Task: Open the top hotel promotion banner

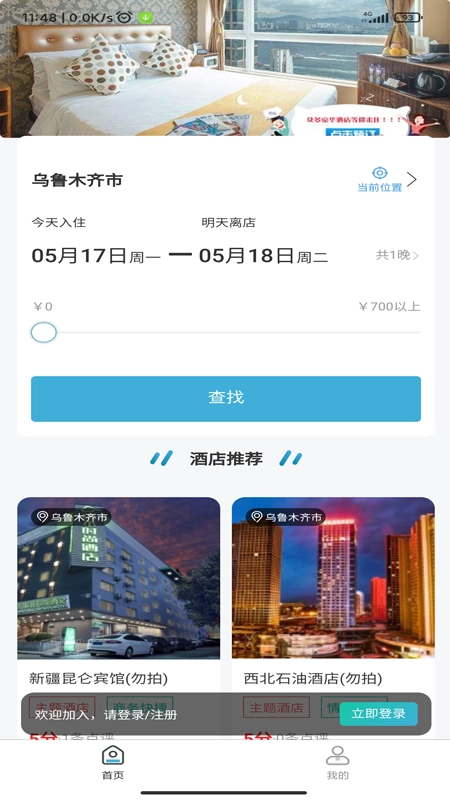Action: (225, 68)
